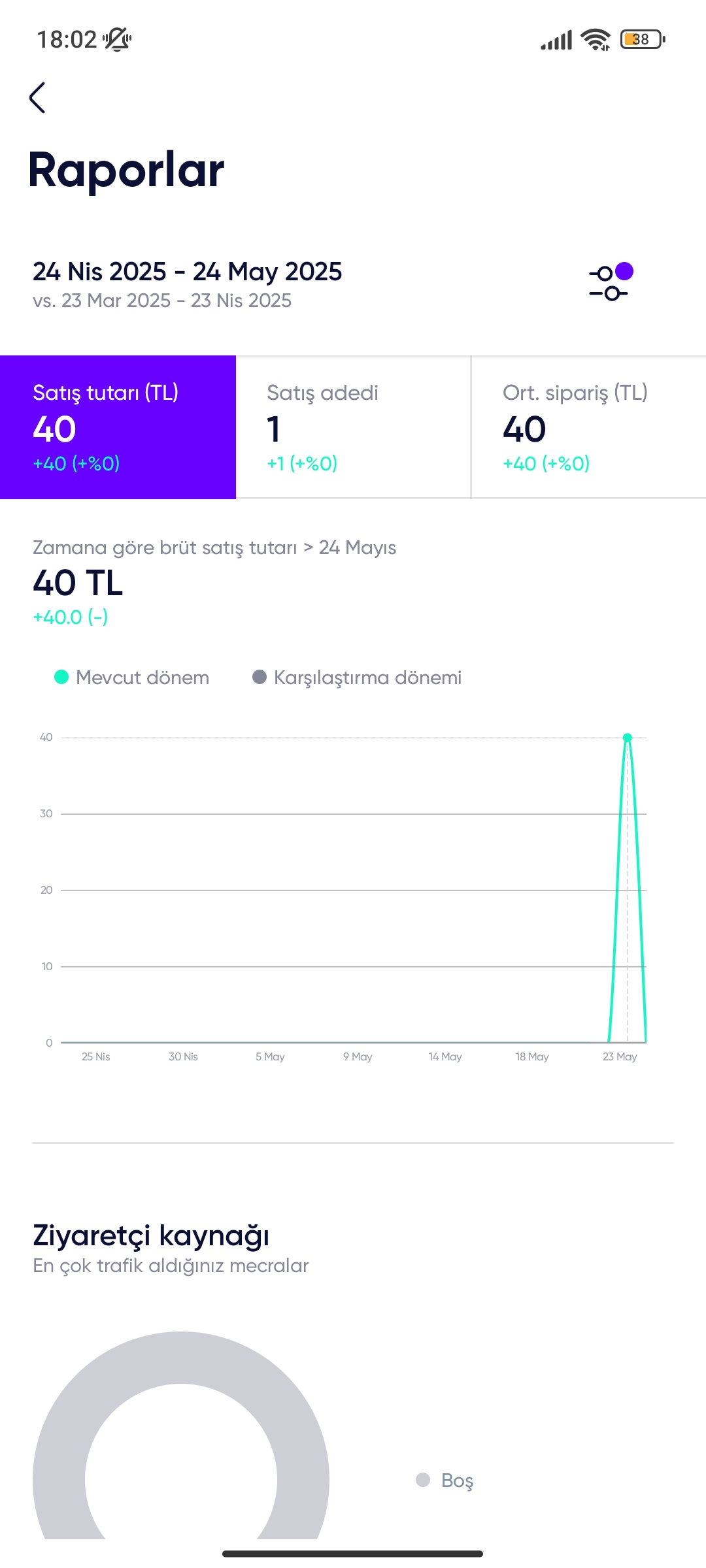
Task: Switch to the Ort. sipariş (TL) metric
Action: (588, 427)
